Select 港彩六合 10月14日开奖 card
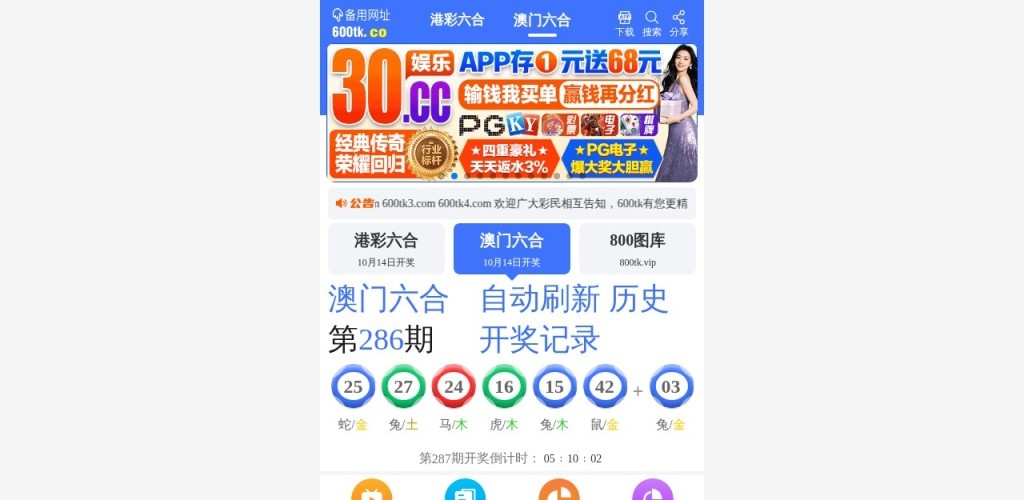Viewport: 1024px width, 500px height. pos(386,249)
